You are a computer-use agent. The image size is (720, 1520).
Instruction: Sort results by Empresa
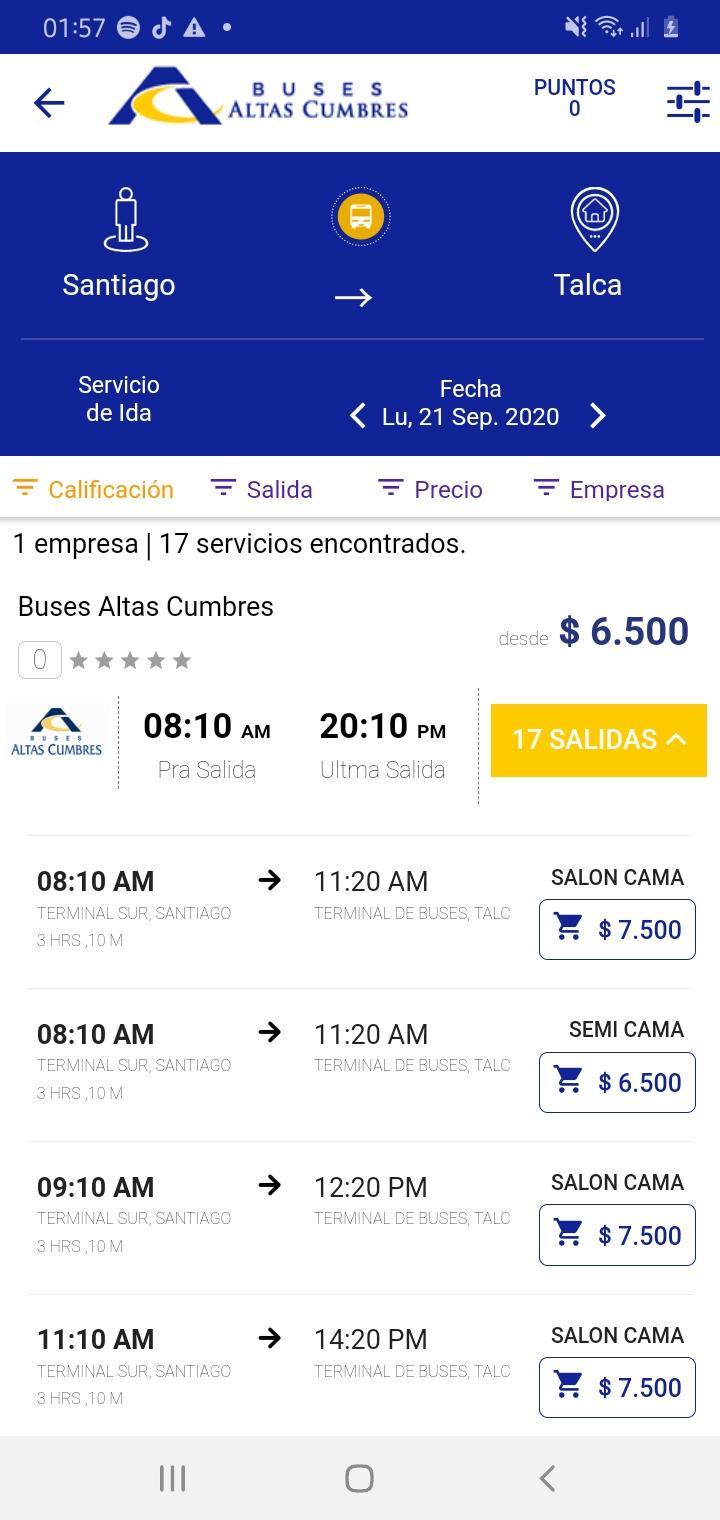pyautogui.click(x=599, y=489)
